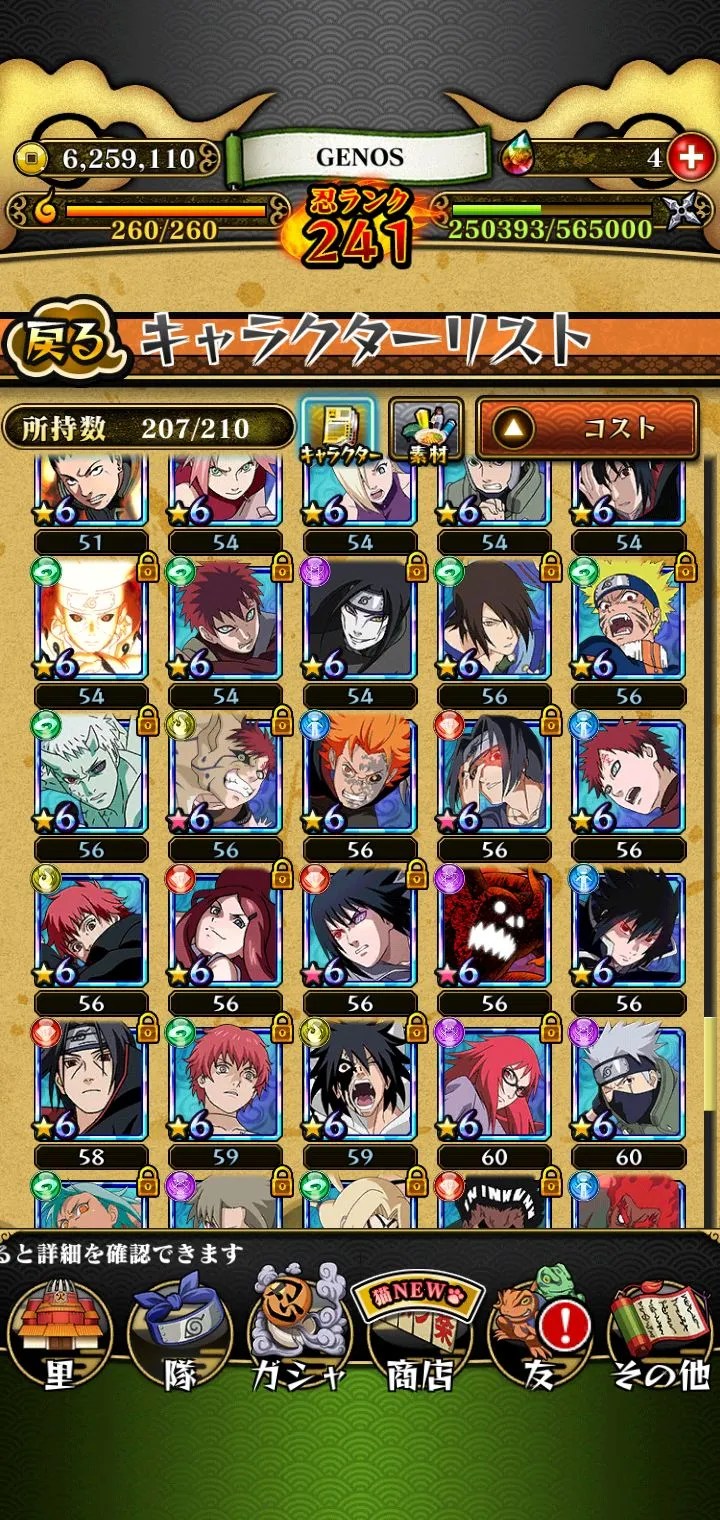Open the 隊 team menu
This screenshot has width=720, height=1520.
181,1335
